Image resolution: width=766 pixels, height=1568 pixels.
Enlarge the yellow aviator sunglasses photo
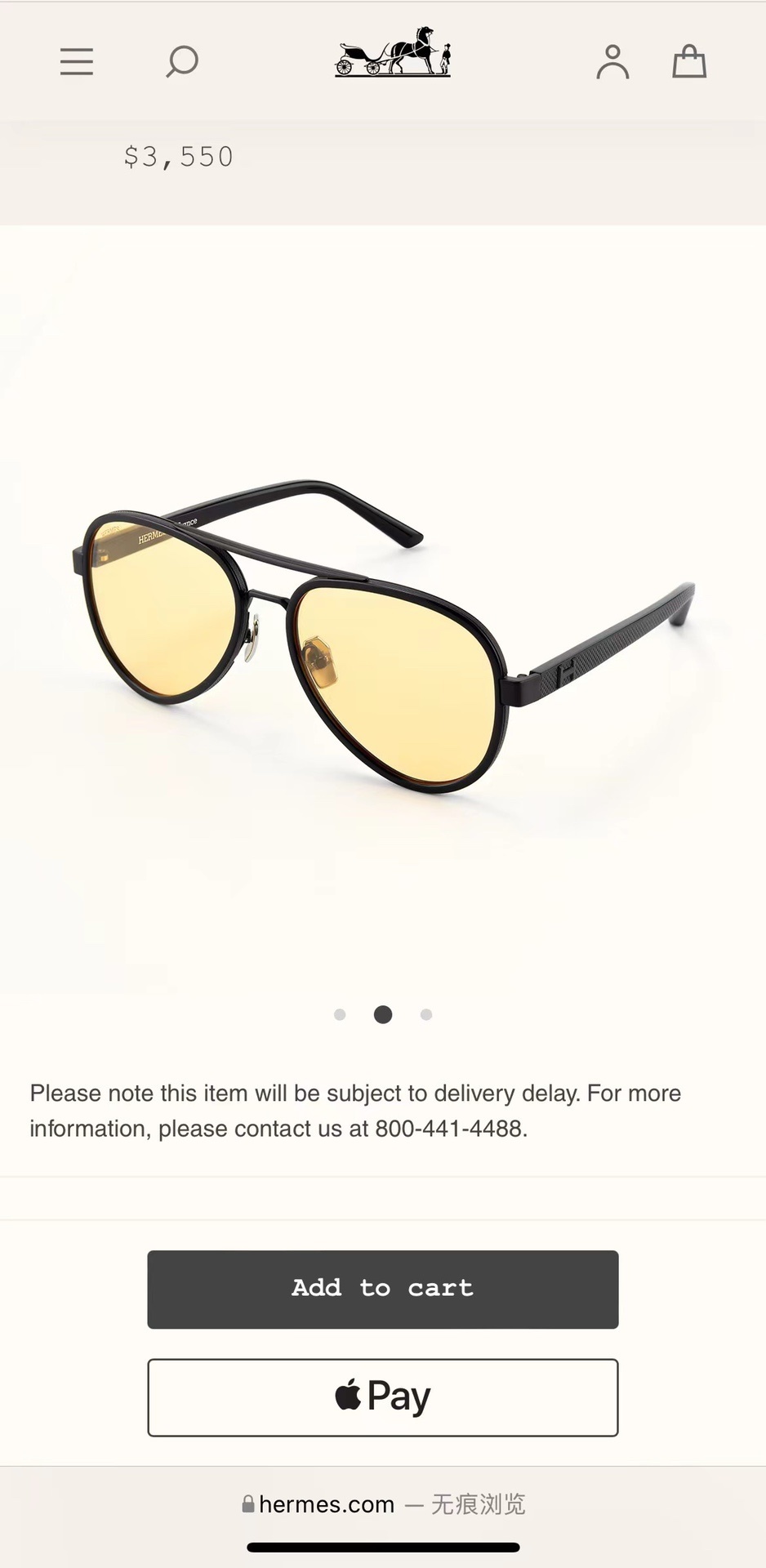(x=383, y=637)
